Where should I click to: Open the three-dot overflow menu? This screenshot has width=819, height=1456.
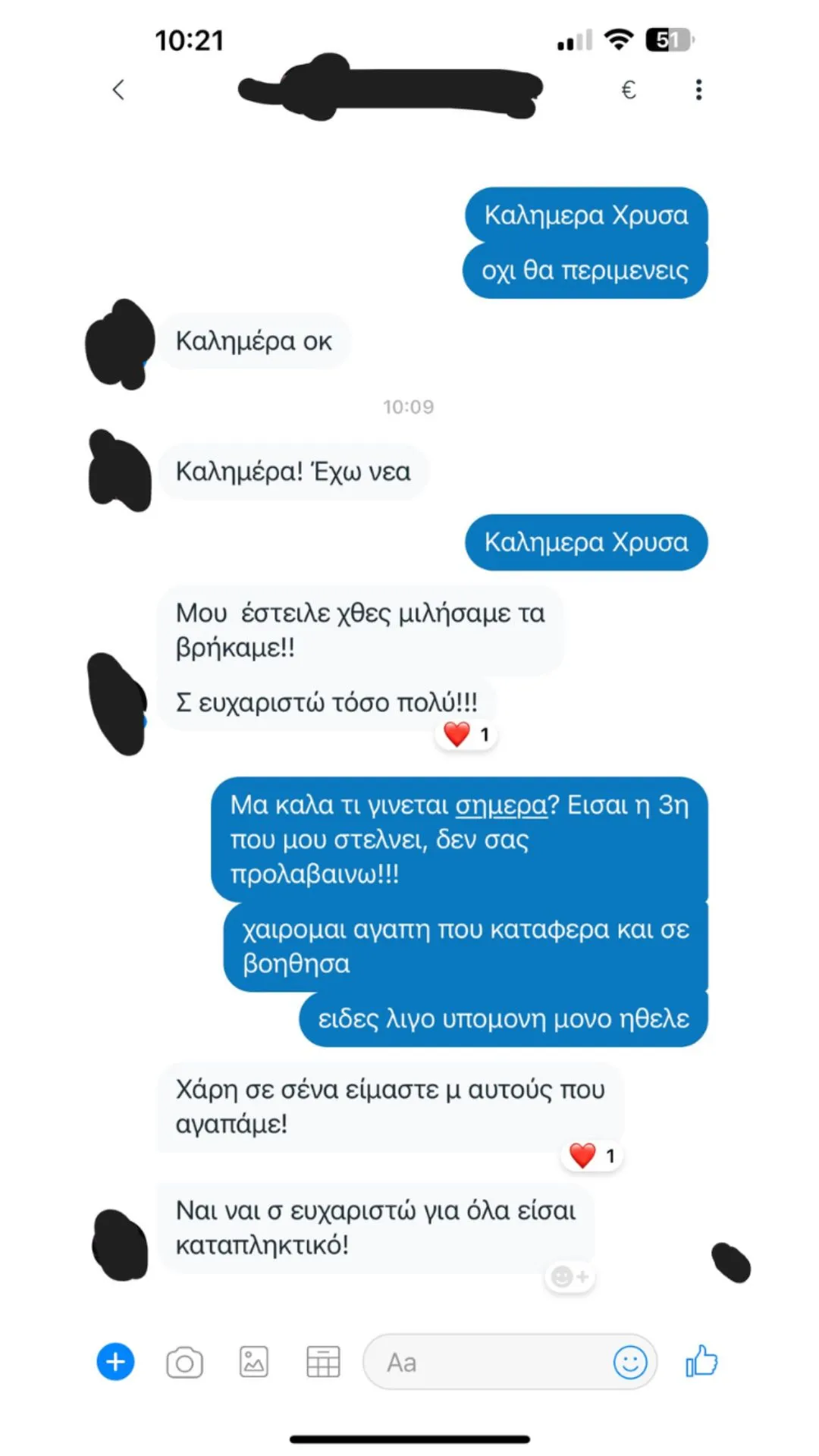698,89
